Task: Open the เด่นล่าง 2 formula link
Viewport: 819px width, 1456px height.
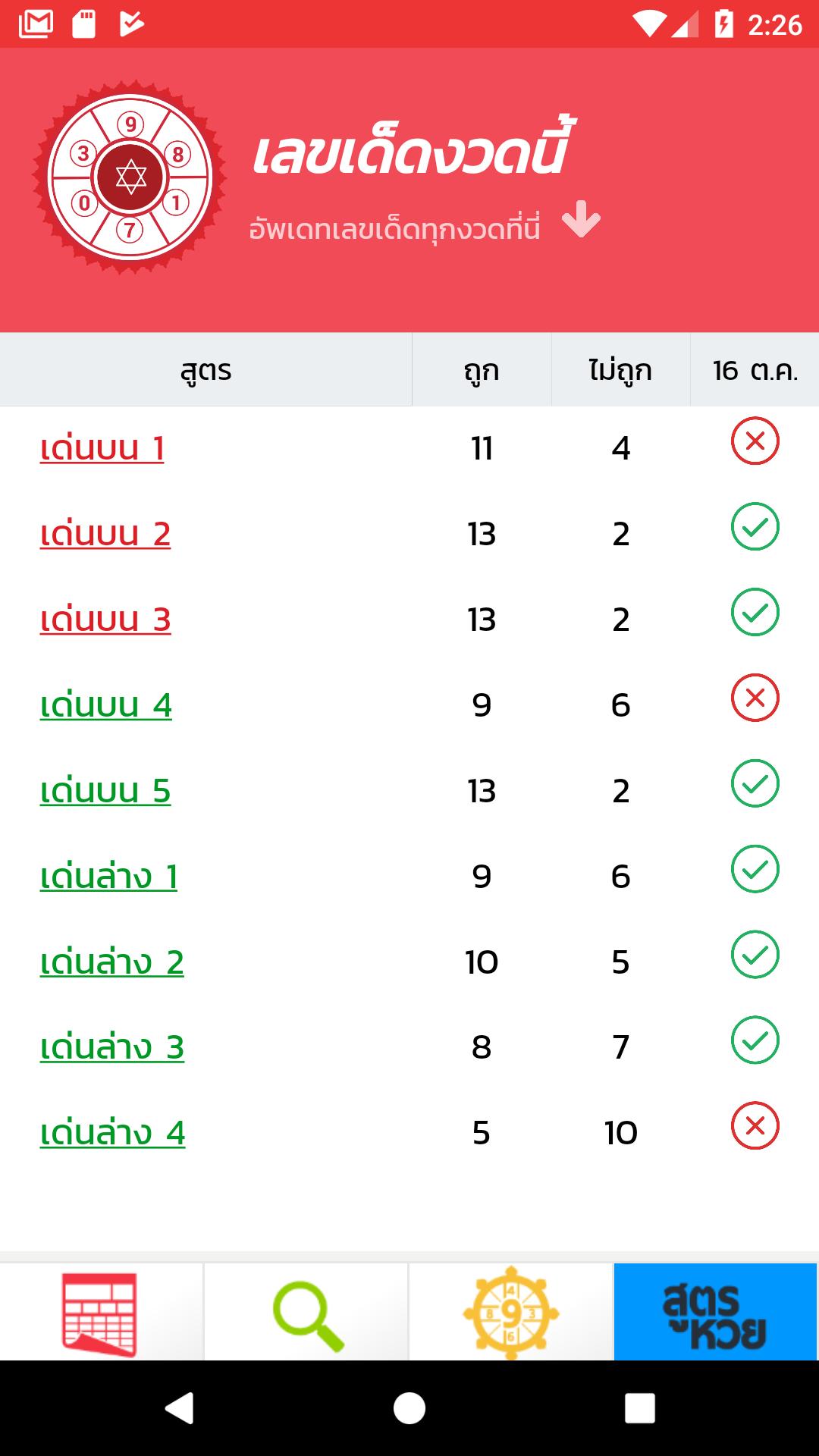Action: coord(111,962)
